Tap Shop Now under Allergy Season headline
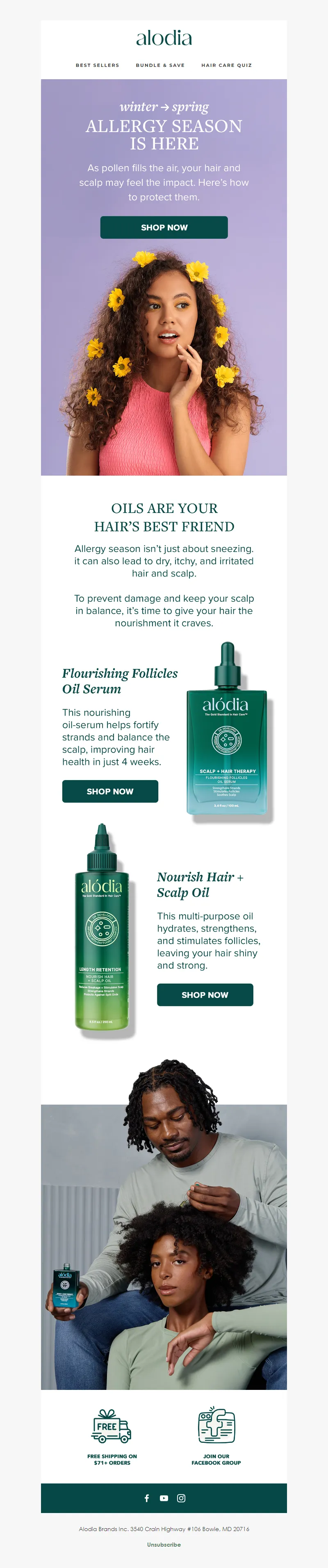This screenshot has height=1568, width=328. pyautogui.click(x=164, y=228)
